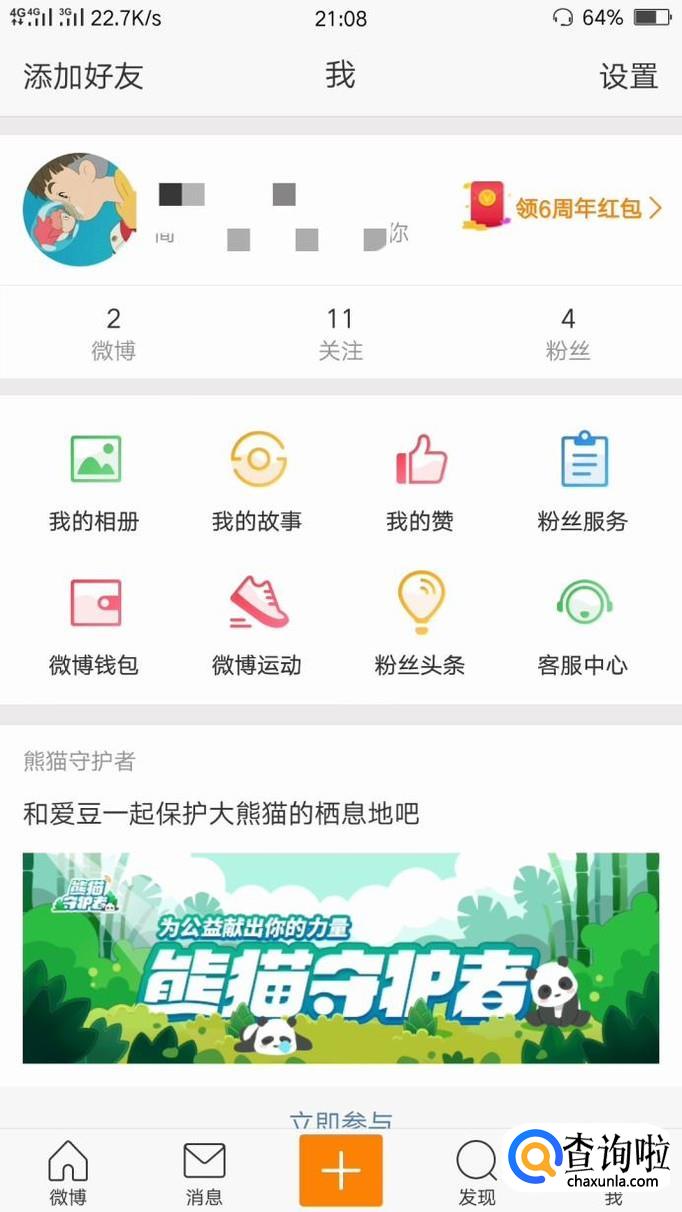View my 微博 posts count
The width and height of the screenshot is (682, 1212).
point(113,333)
